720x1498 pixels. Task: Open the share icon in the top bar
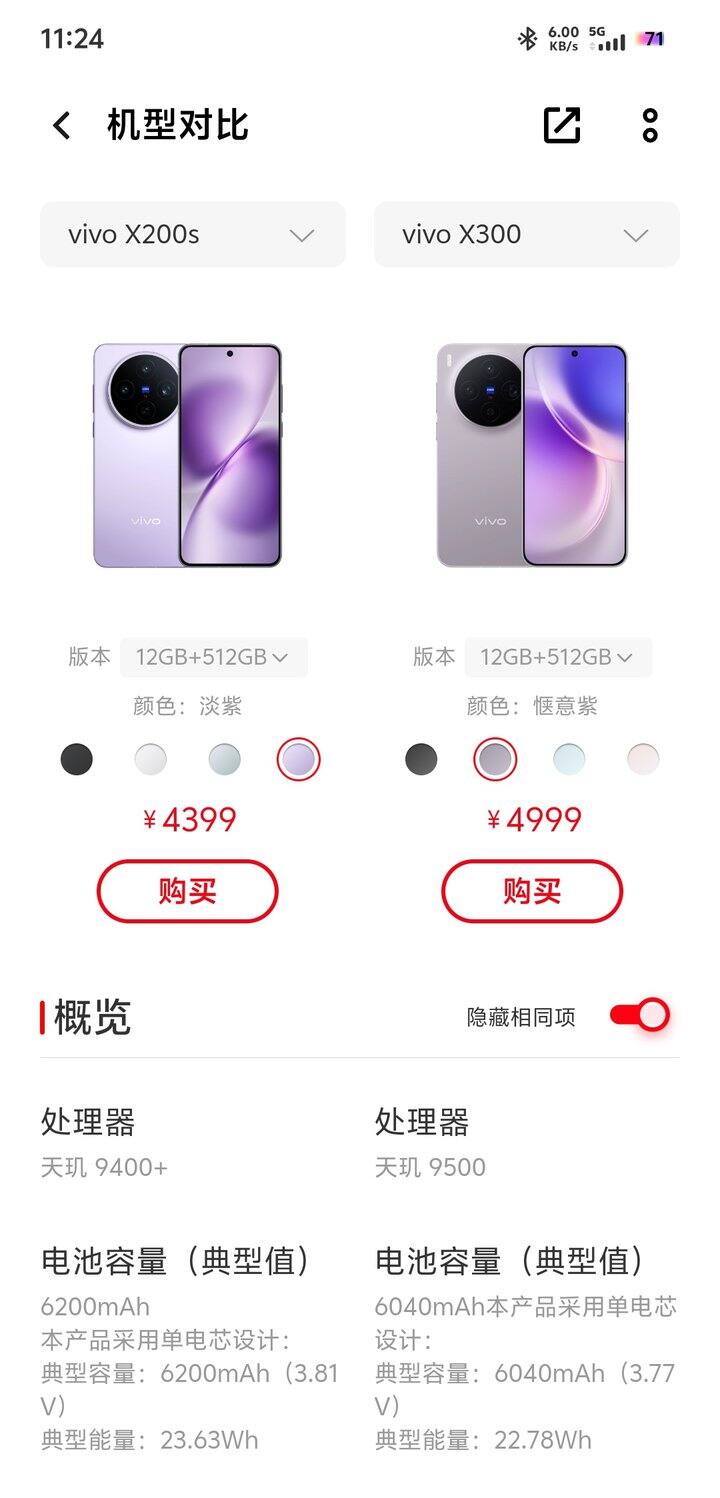pos(562,124)
